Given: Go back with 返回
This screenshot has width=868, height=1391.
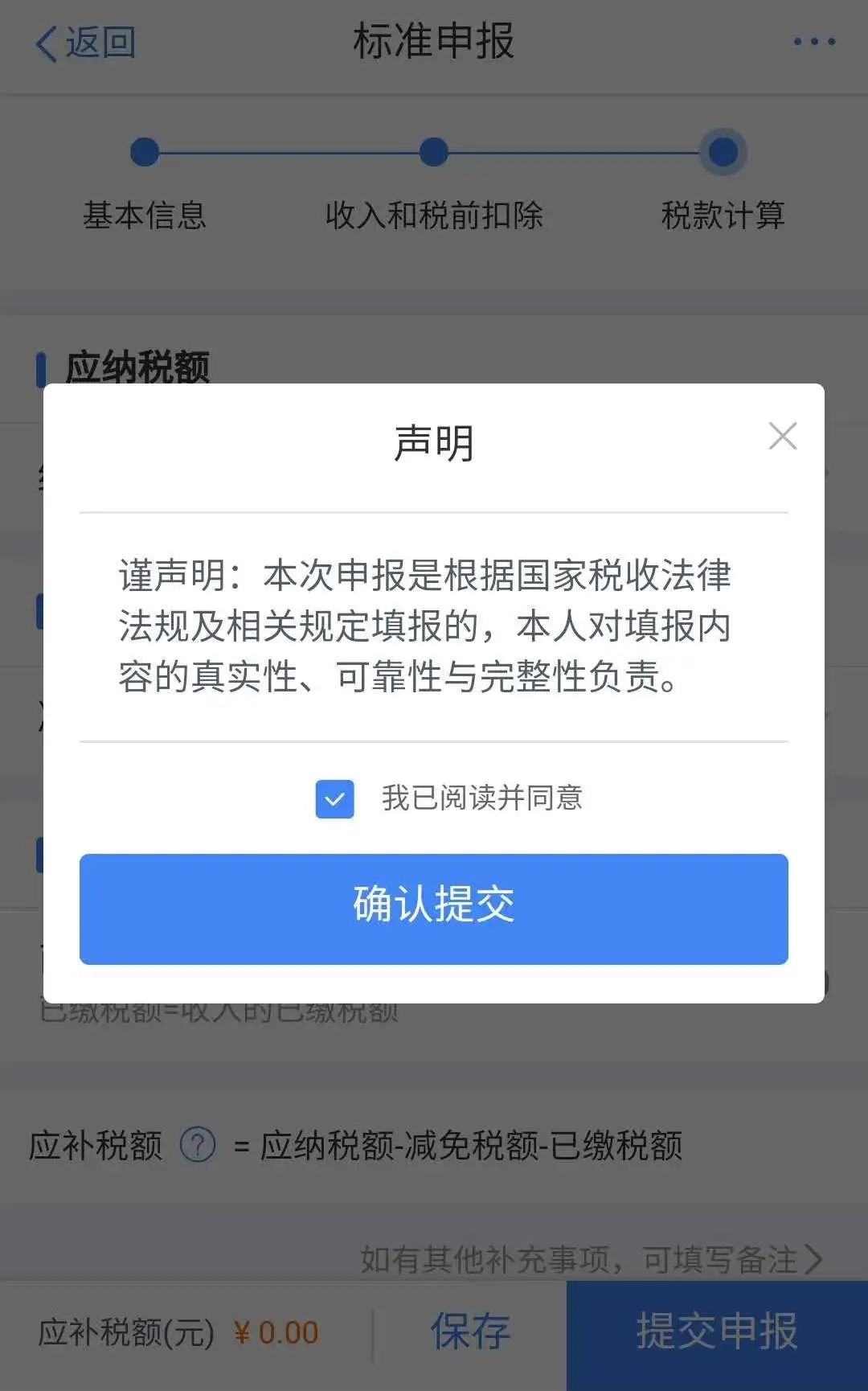Looking at the screenshot, I should pos(86,43).
